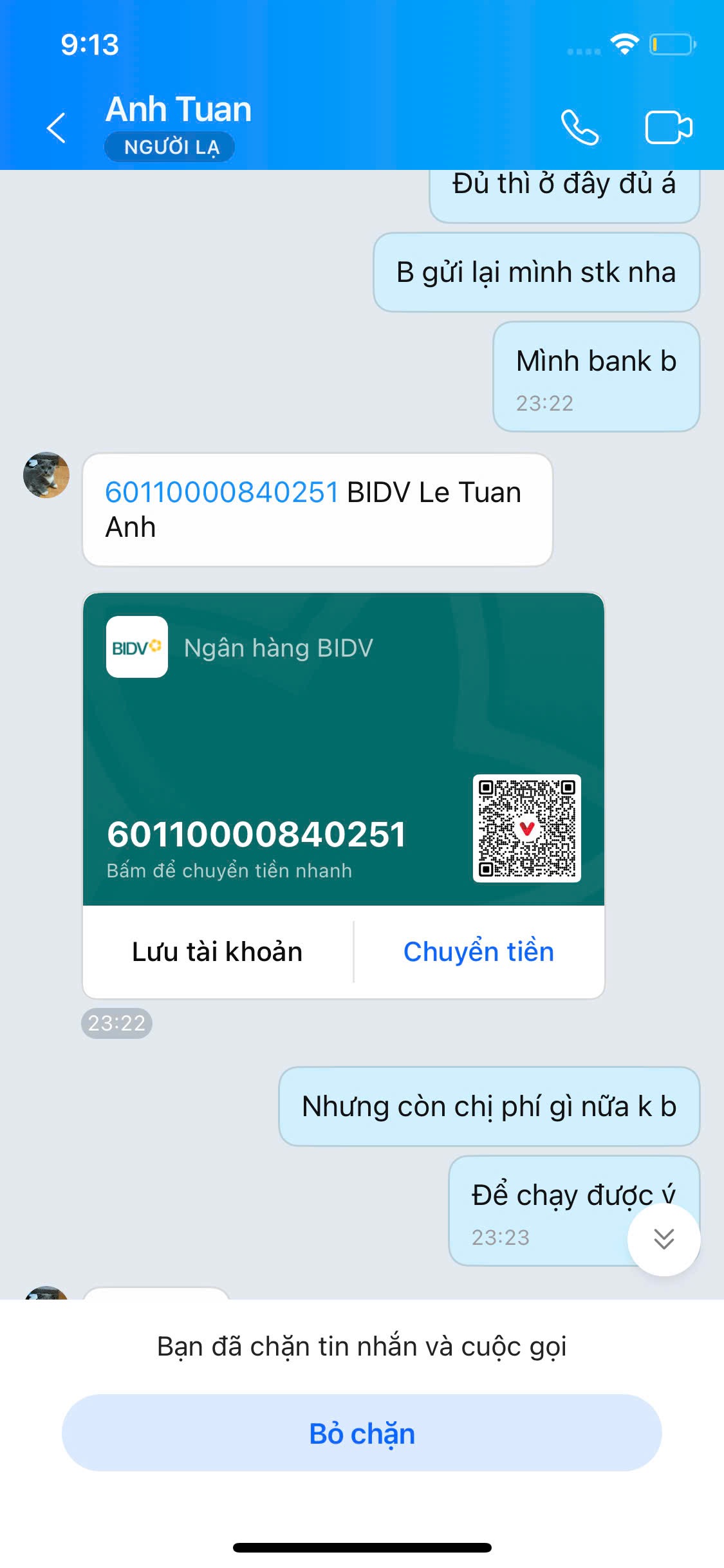Open Anh Tuan's contact profile
724x1568 pixels.
click(178, 109)
